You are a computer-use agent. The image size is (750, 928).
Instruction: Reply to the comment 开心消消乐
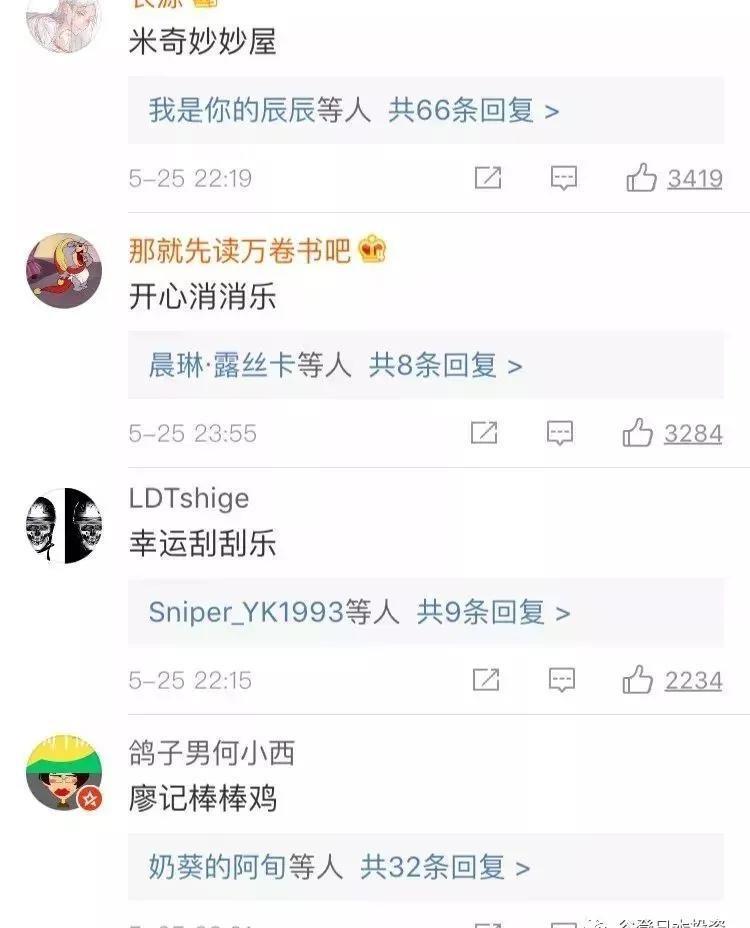pyautogui.click(x=560, y=433)
